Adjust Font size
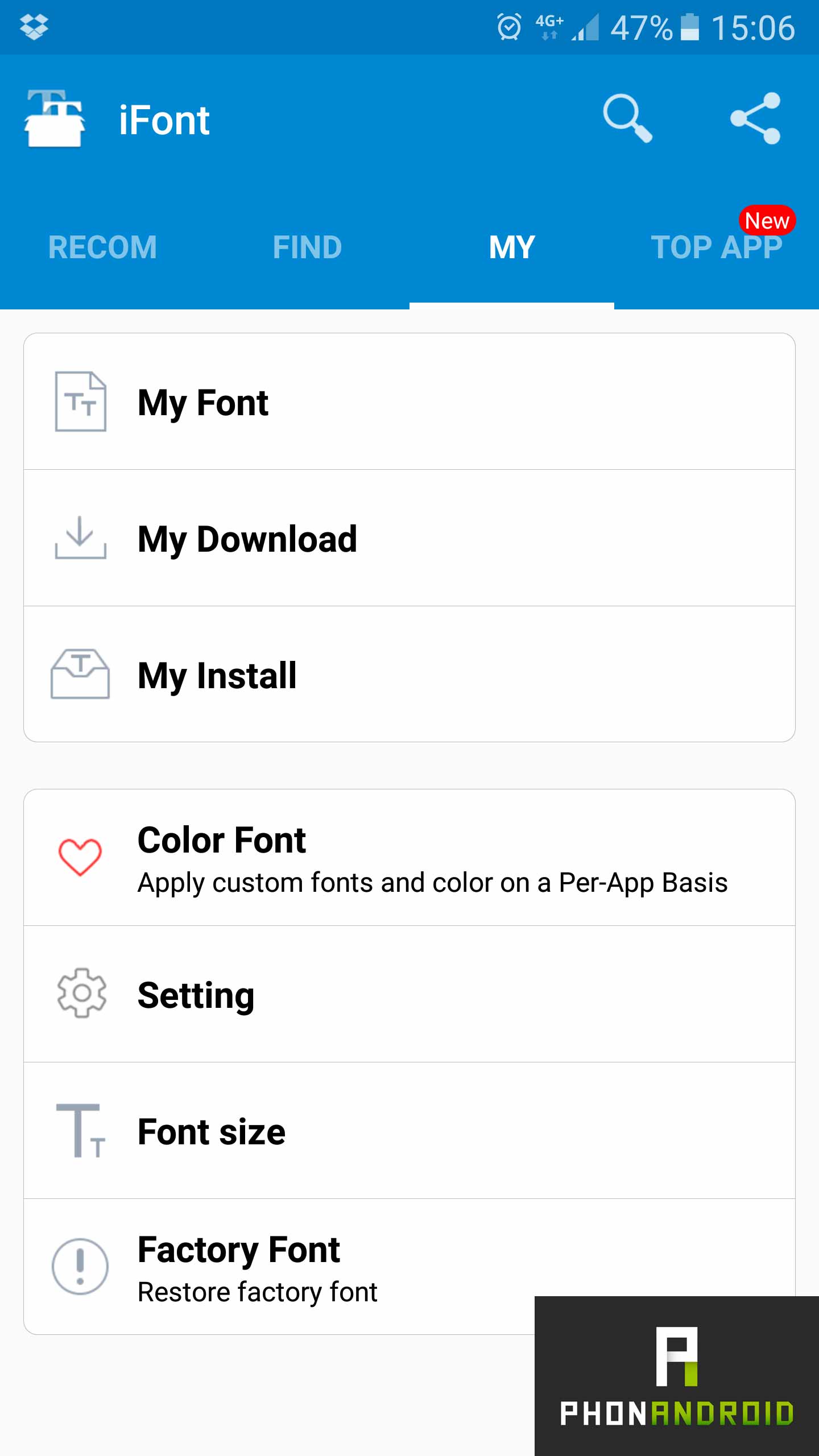Viewport: 819px width, 1456px height. point(409,1131)
